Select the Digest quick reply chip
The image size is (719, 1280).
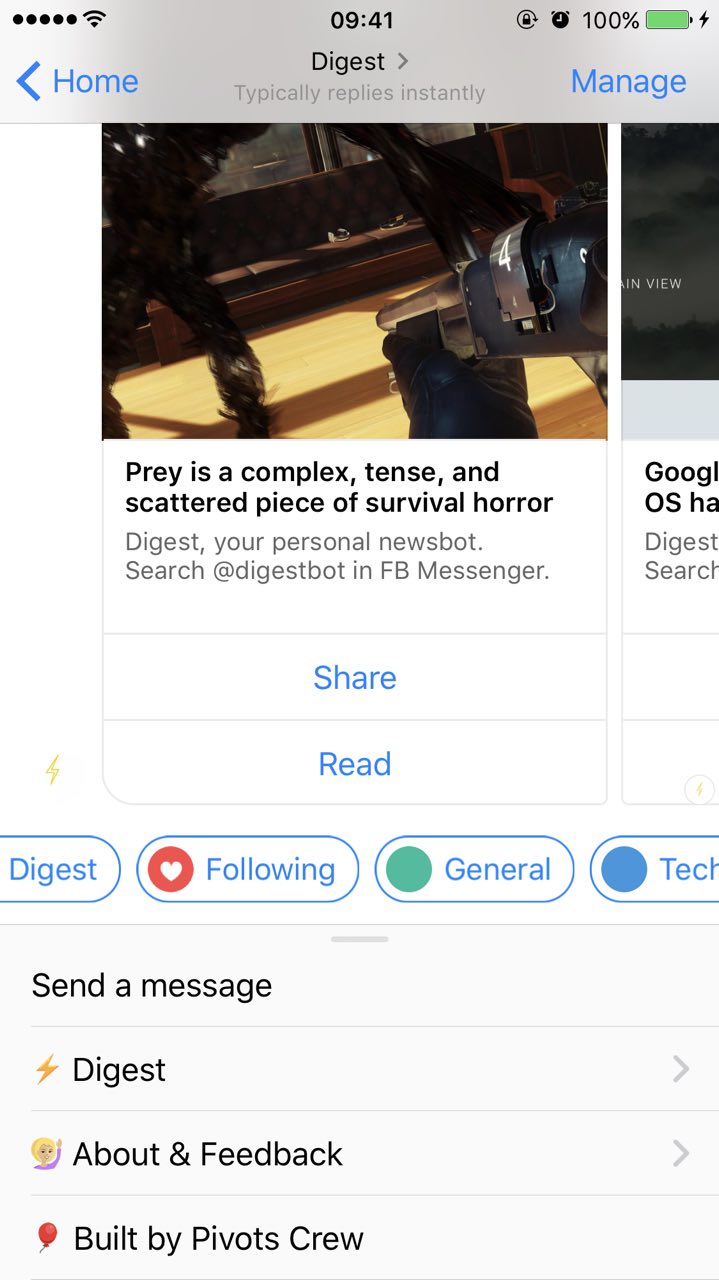pyautogui.click(x=55, y=869)
